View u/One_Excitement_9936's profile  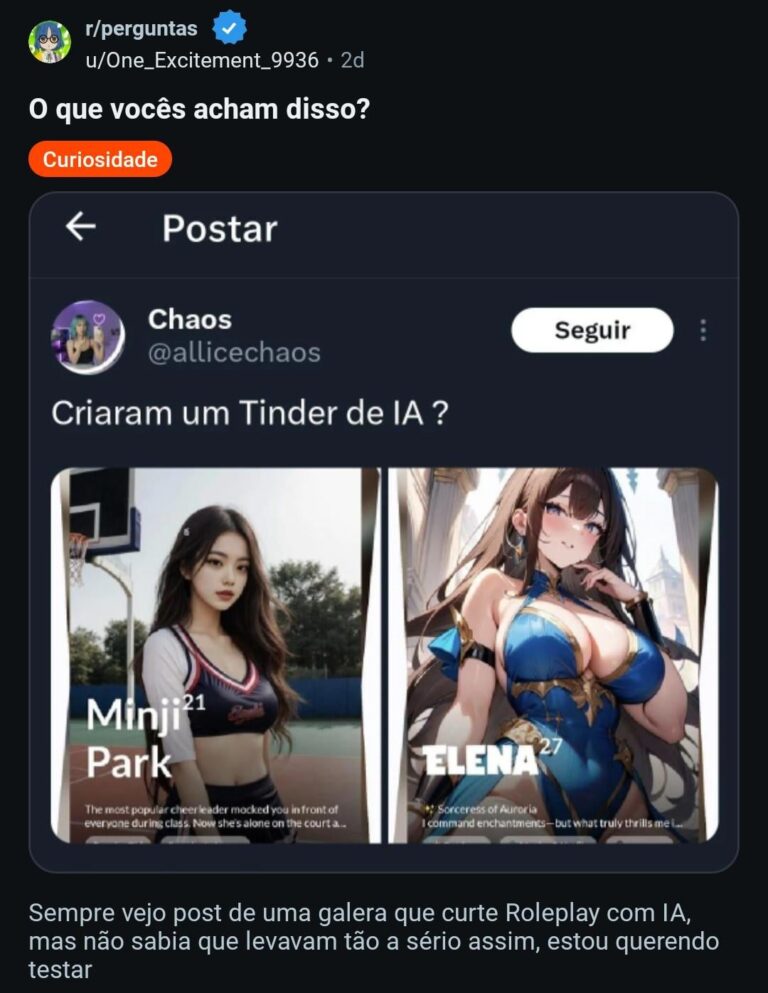[201, 60]
